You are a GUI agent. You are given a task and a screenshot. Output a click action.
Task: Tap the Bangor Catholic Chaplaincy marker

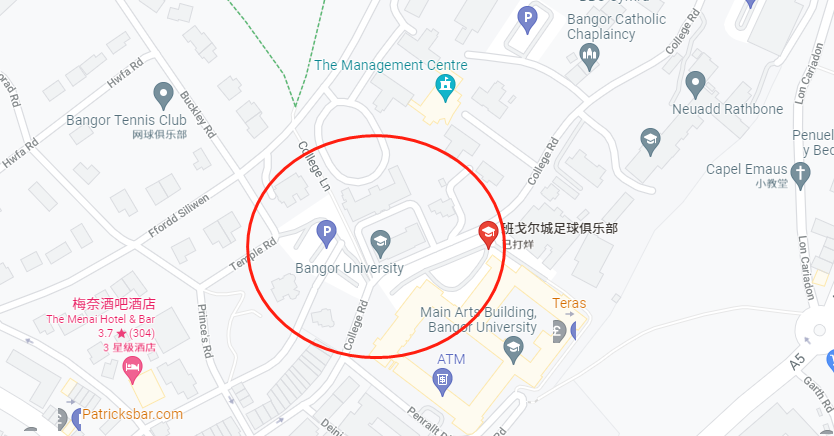point(589,53)
